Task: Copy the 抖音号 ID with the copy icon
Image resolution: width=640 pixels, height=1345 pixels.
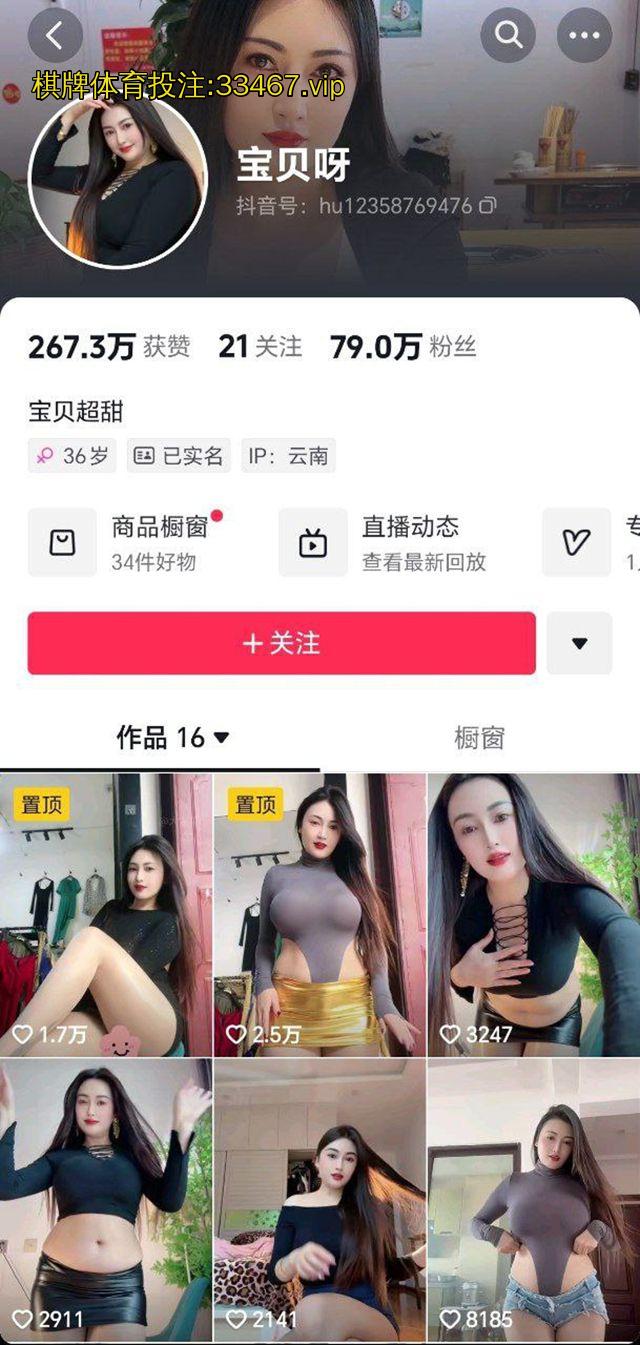Action: click(488, 206)
